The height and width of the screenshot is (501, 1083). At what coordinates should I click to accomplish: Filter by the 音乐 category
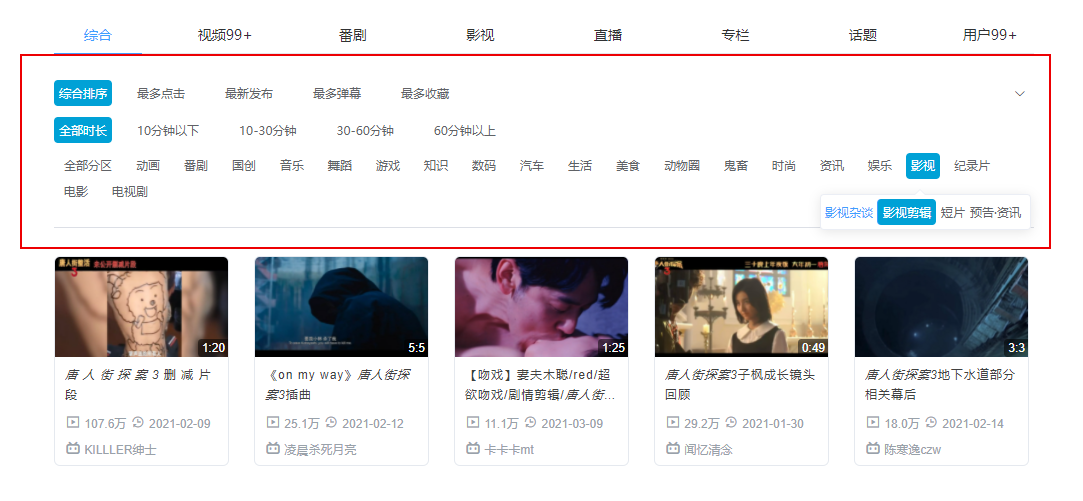(x=291, y=166)
